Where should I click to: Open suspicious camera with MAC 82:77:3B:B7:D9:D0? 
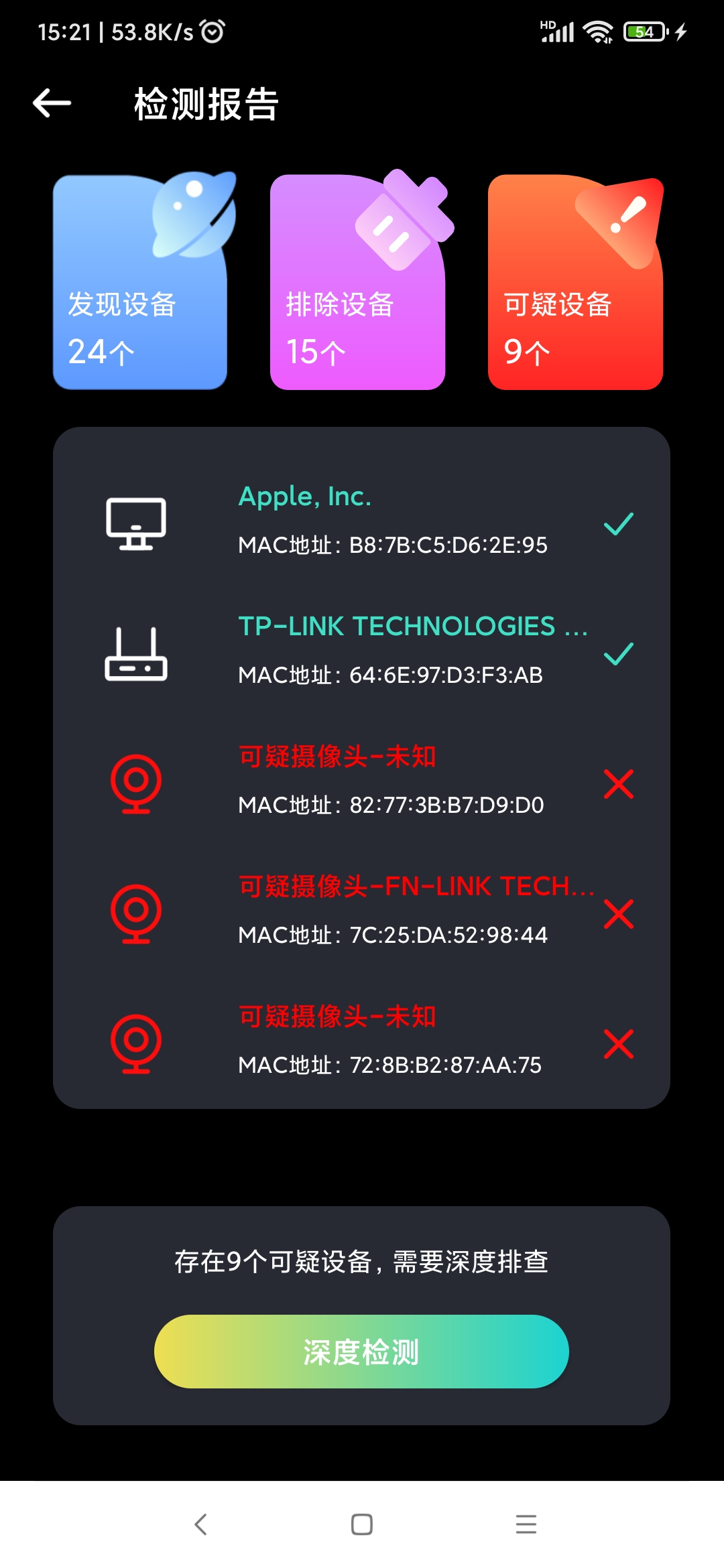click(x=362, y=781)
